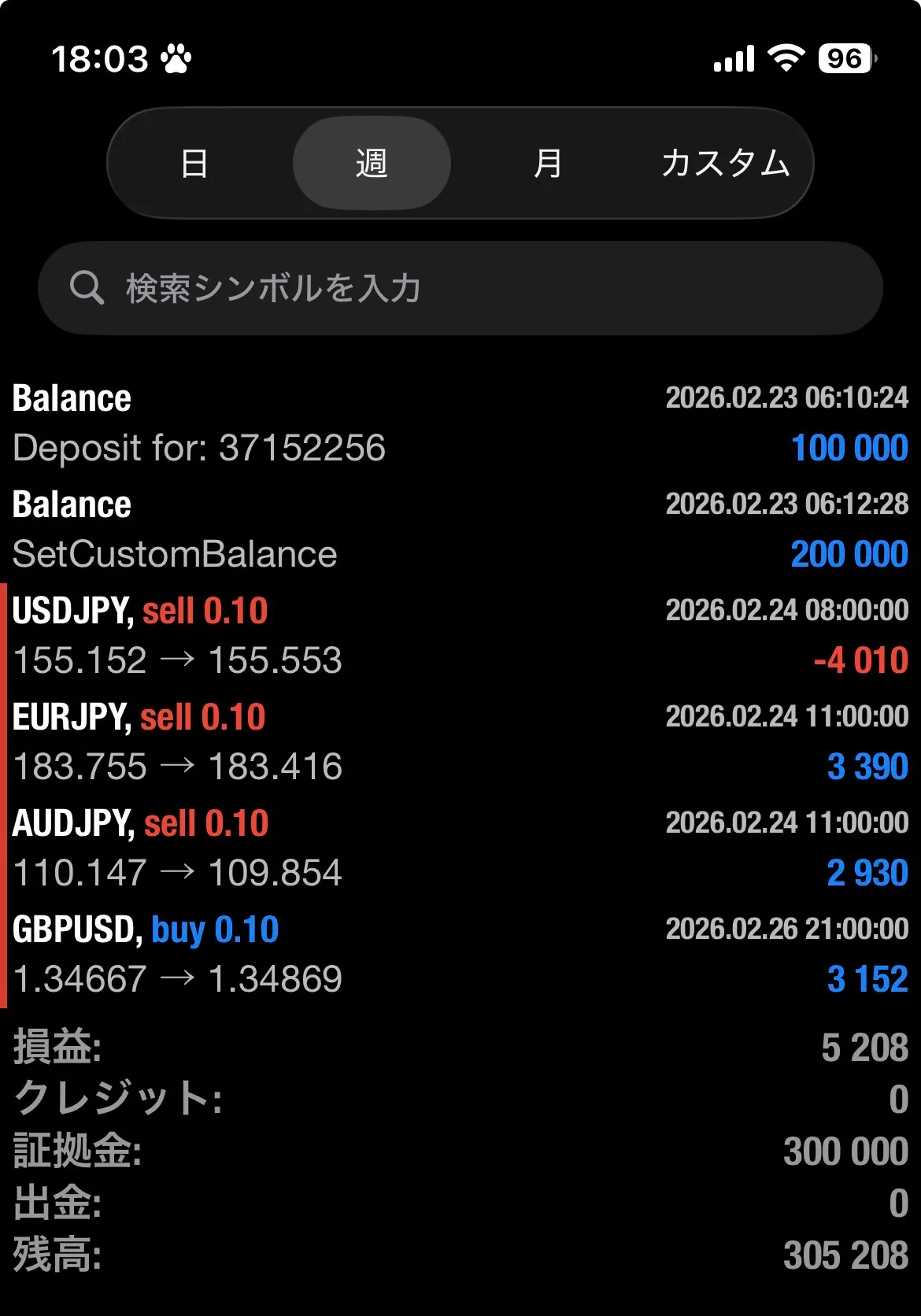This screenshot has height=1316, width=921.
Task: Open the EURJPY sell 0.10 trade row
Action: (x=460, y=742)
